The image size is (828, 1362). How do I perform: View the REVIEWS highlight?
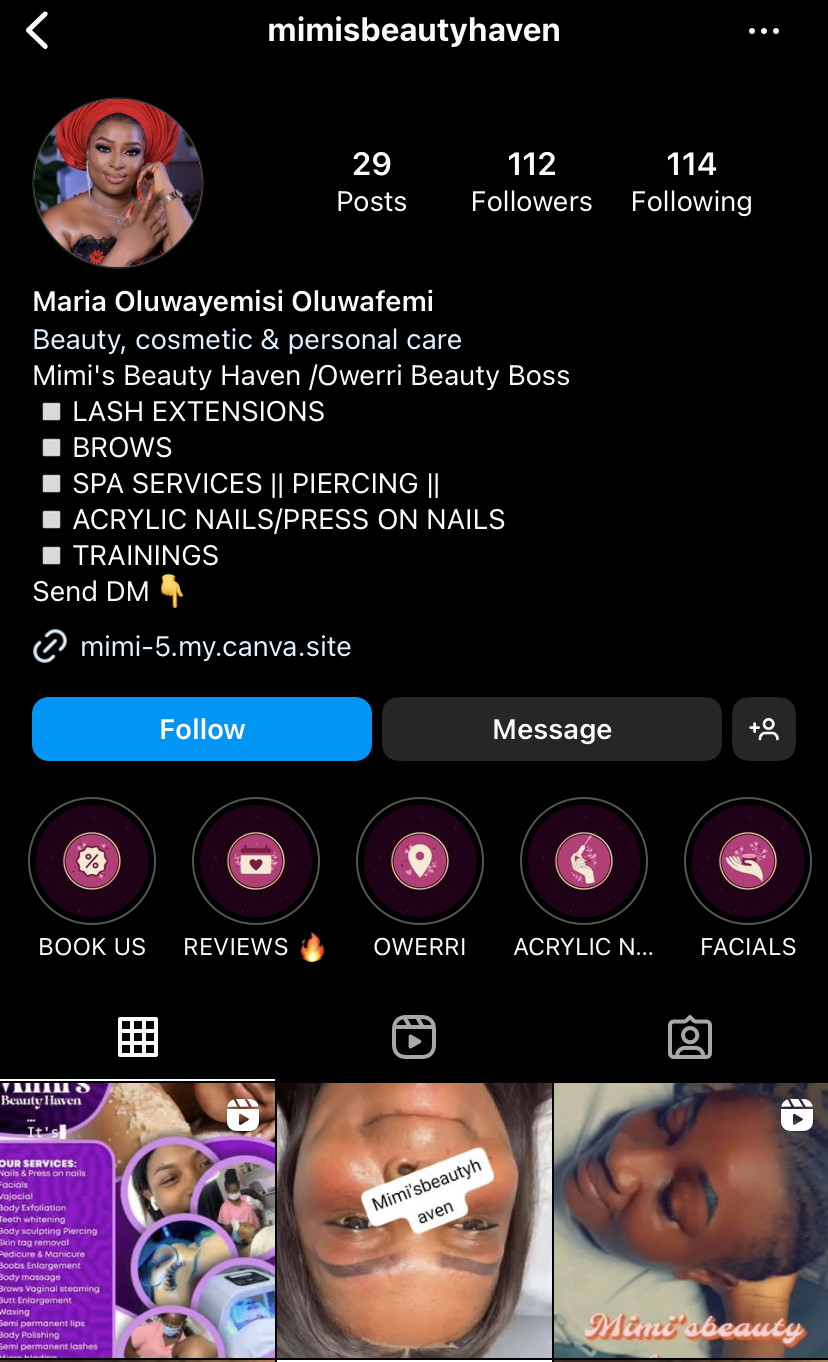pyautogui.click(x=256, y=861)
